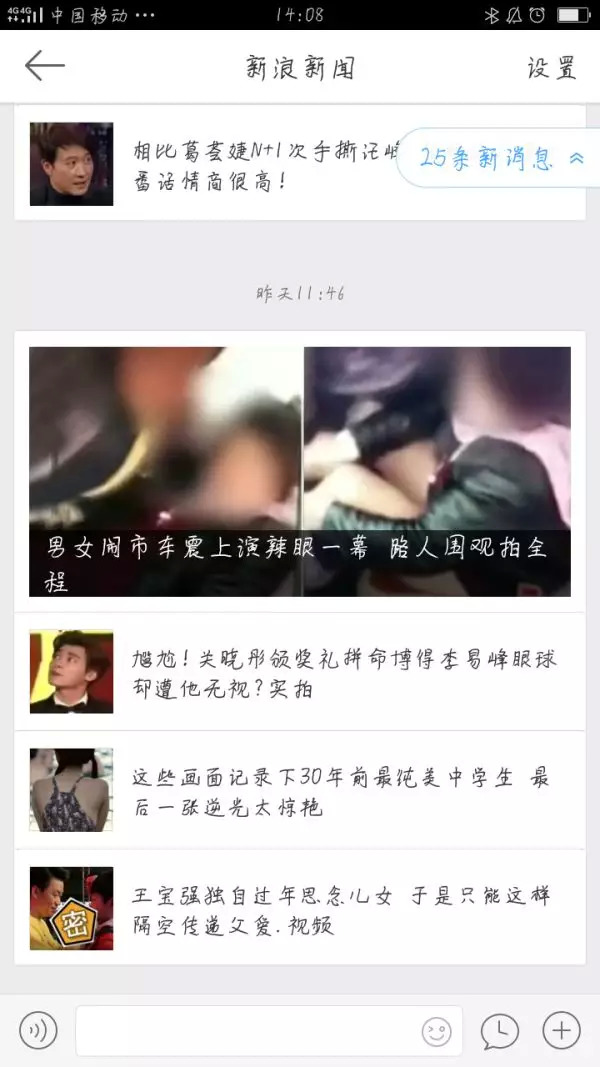Viewport: 600px width, 1067px height.
Task: View the 王宝强独自过年 video article
Action: coord(300,909)
